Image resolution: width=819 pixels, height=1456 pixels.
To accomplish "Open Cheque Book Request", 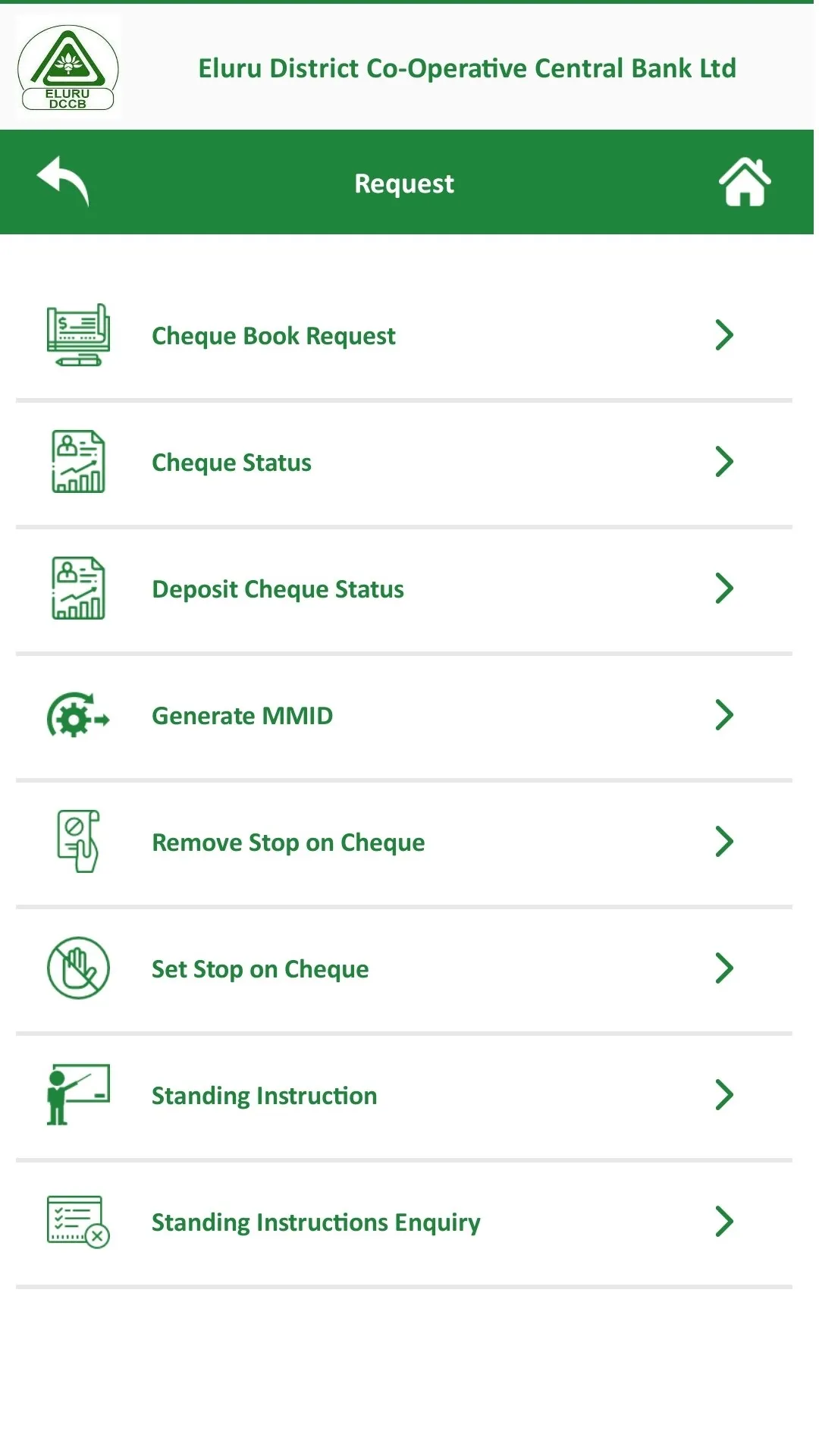I will coord(403,336).
